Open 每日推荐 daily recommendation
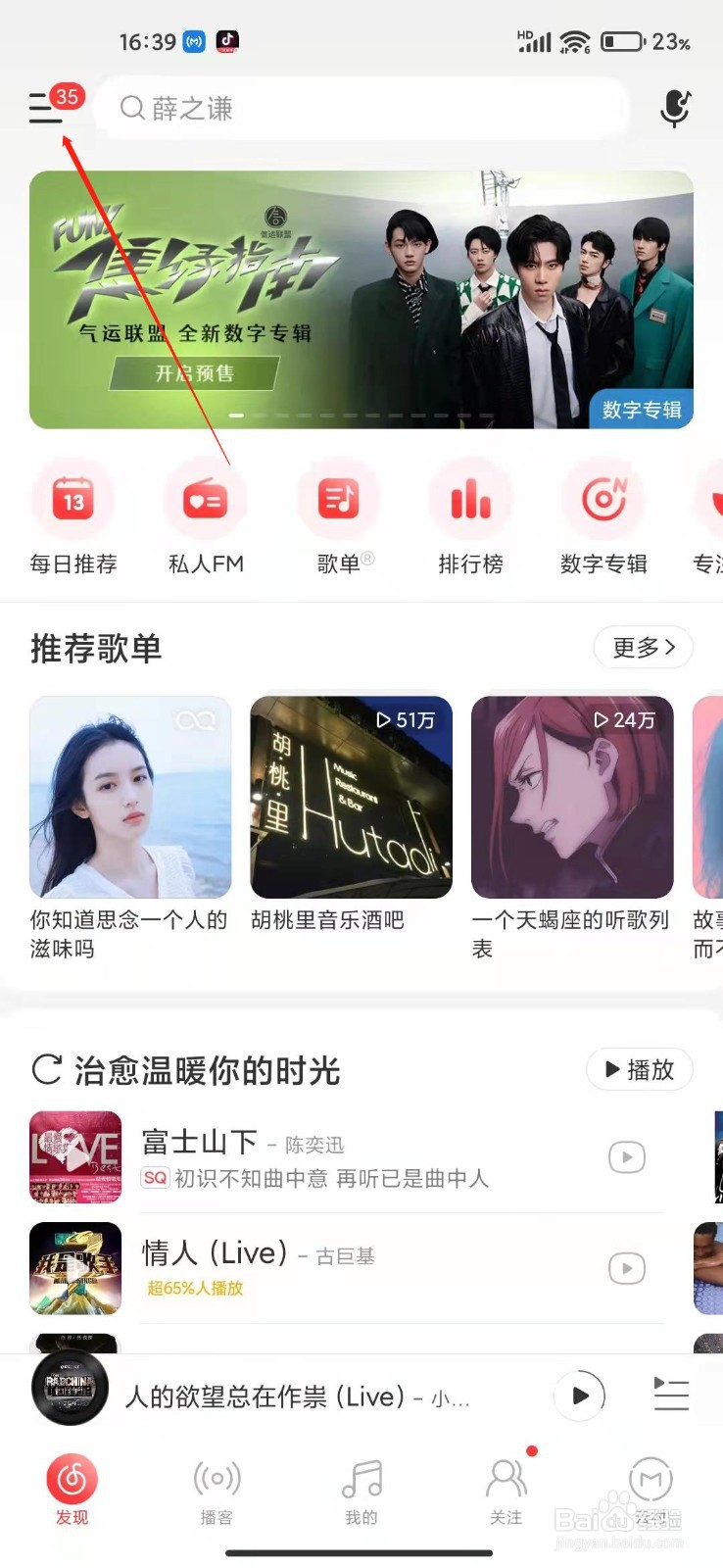 73,519
